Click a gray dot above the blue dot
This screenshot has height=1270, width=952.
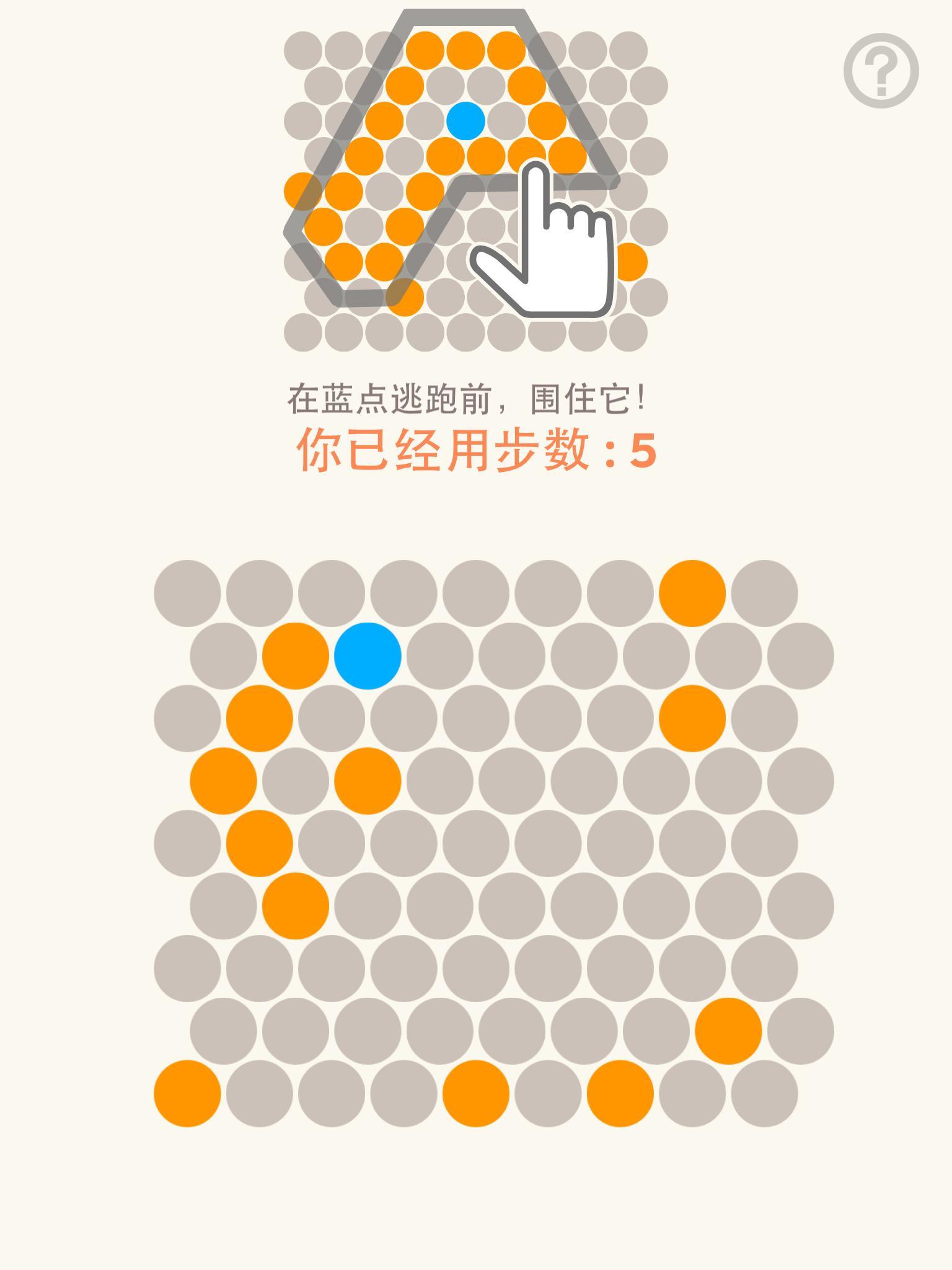pyautogui.click(x=400, y=594)
